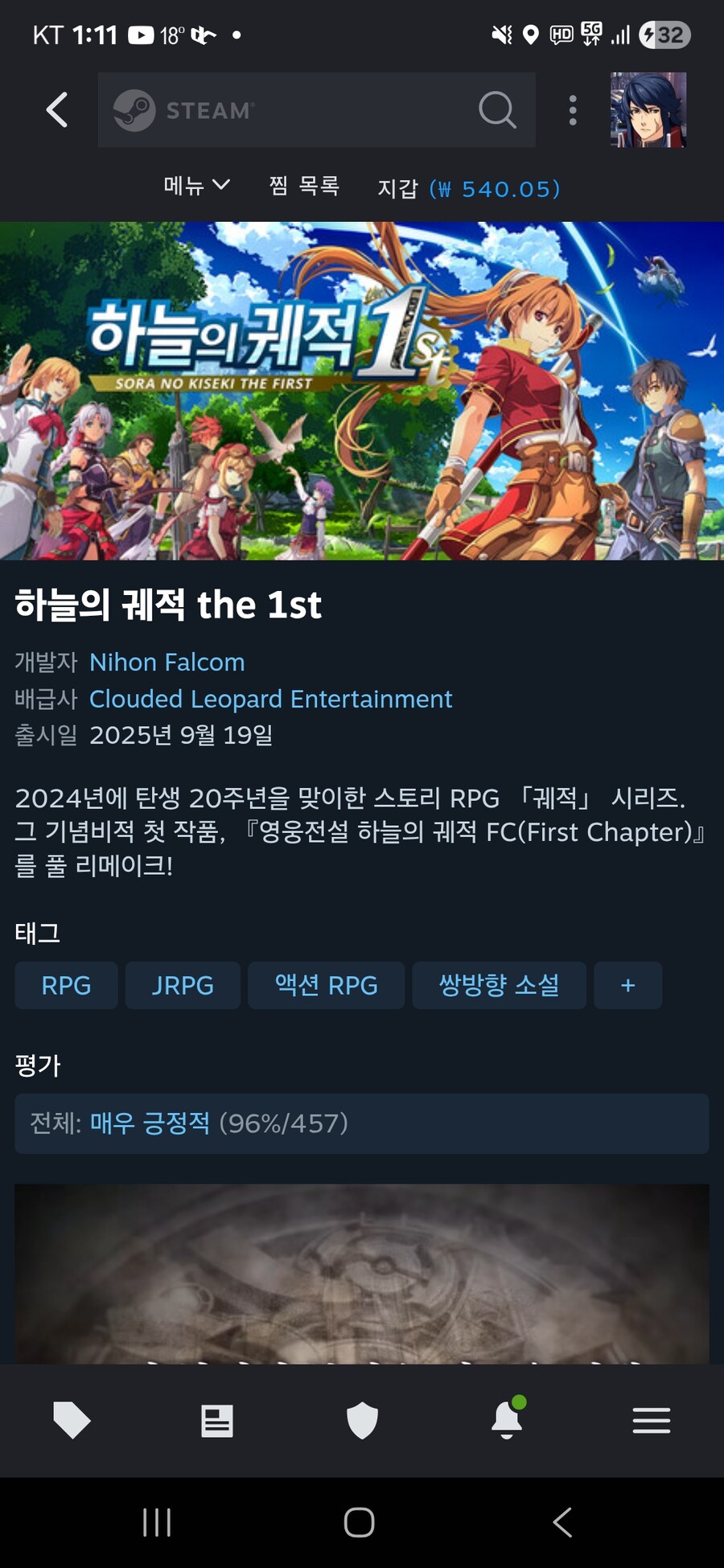The width and height of the screenshot is (724, 1568).
Task: Select the 액션 RPG tag
Action: (x=326, y=985)
